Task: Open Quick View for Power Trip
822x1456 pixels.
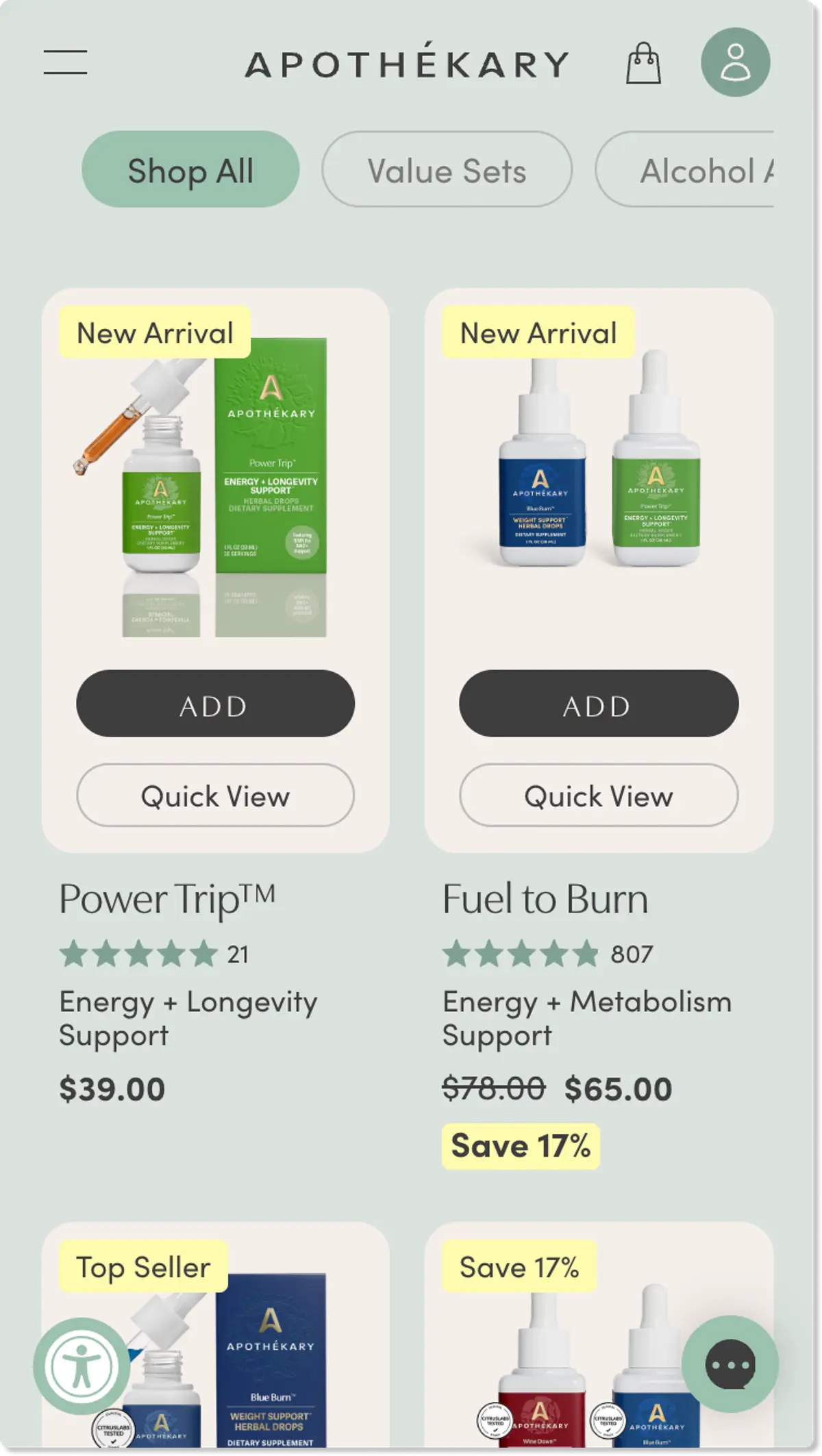Action: [x=215, y=795]
